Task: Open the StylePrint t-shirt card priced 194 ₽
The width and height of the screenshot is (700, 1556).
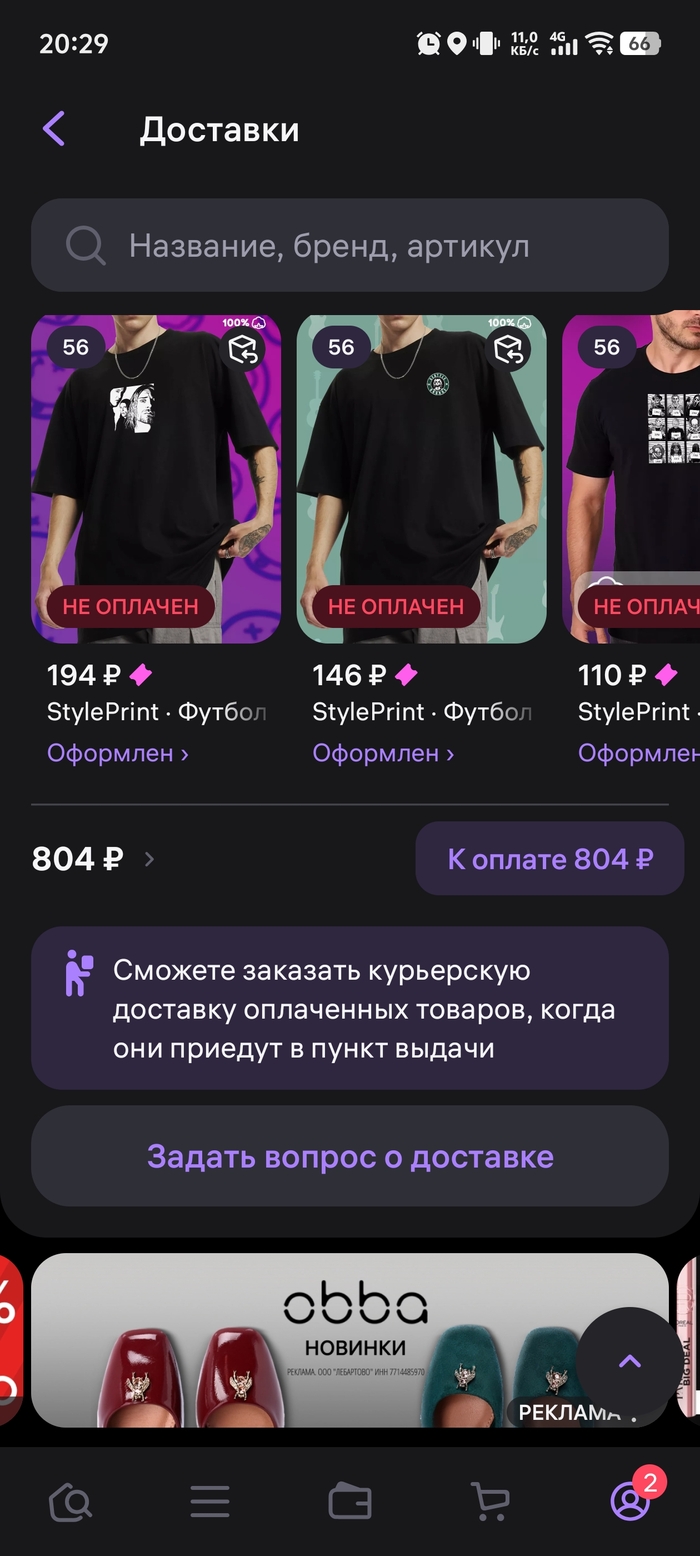Action: 156,480
